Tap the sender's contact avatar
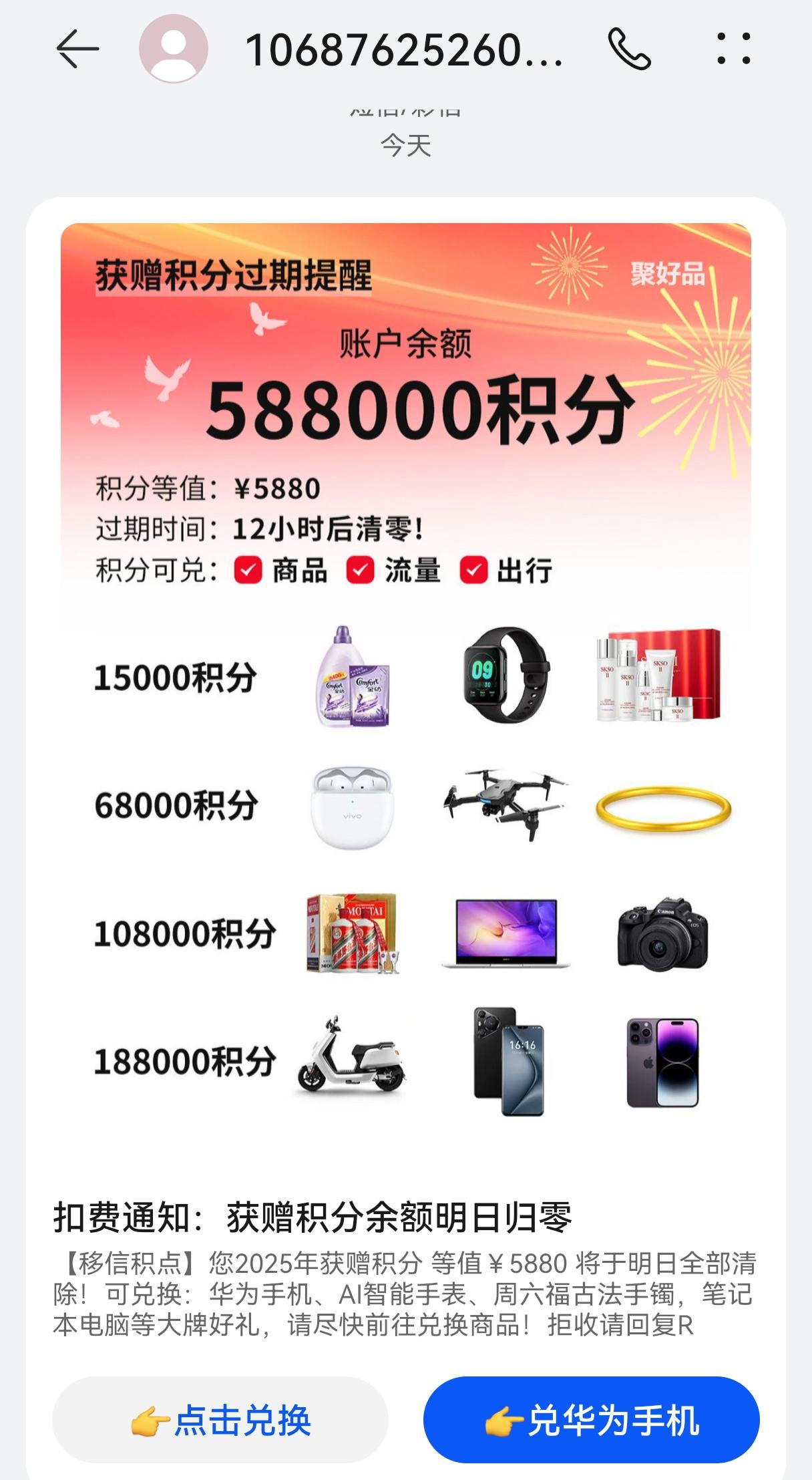The image size is (812, 1480). click(x=174, y=51)
